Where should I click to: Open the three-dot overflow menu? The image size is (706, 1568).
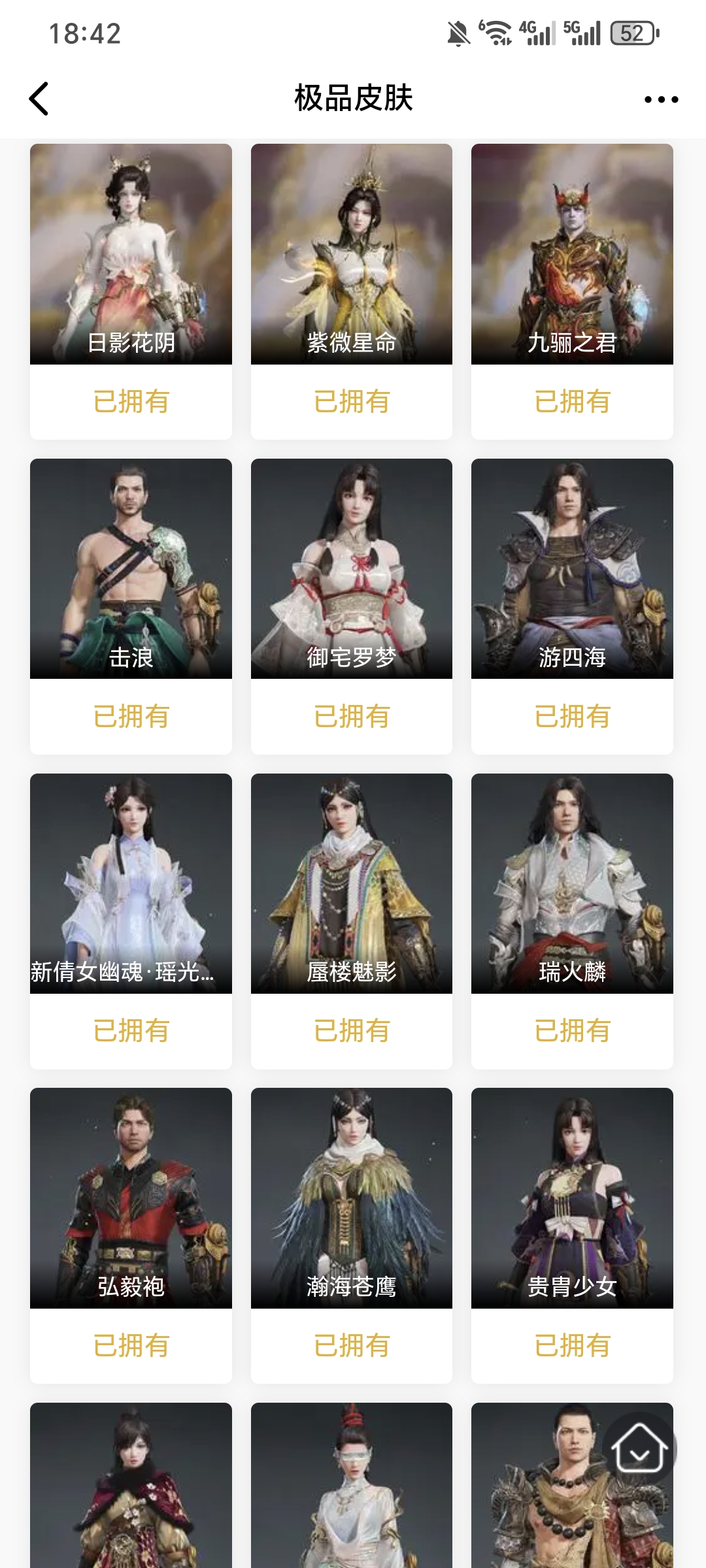[x=661, y=99]
